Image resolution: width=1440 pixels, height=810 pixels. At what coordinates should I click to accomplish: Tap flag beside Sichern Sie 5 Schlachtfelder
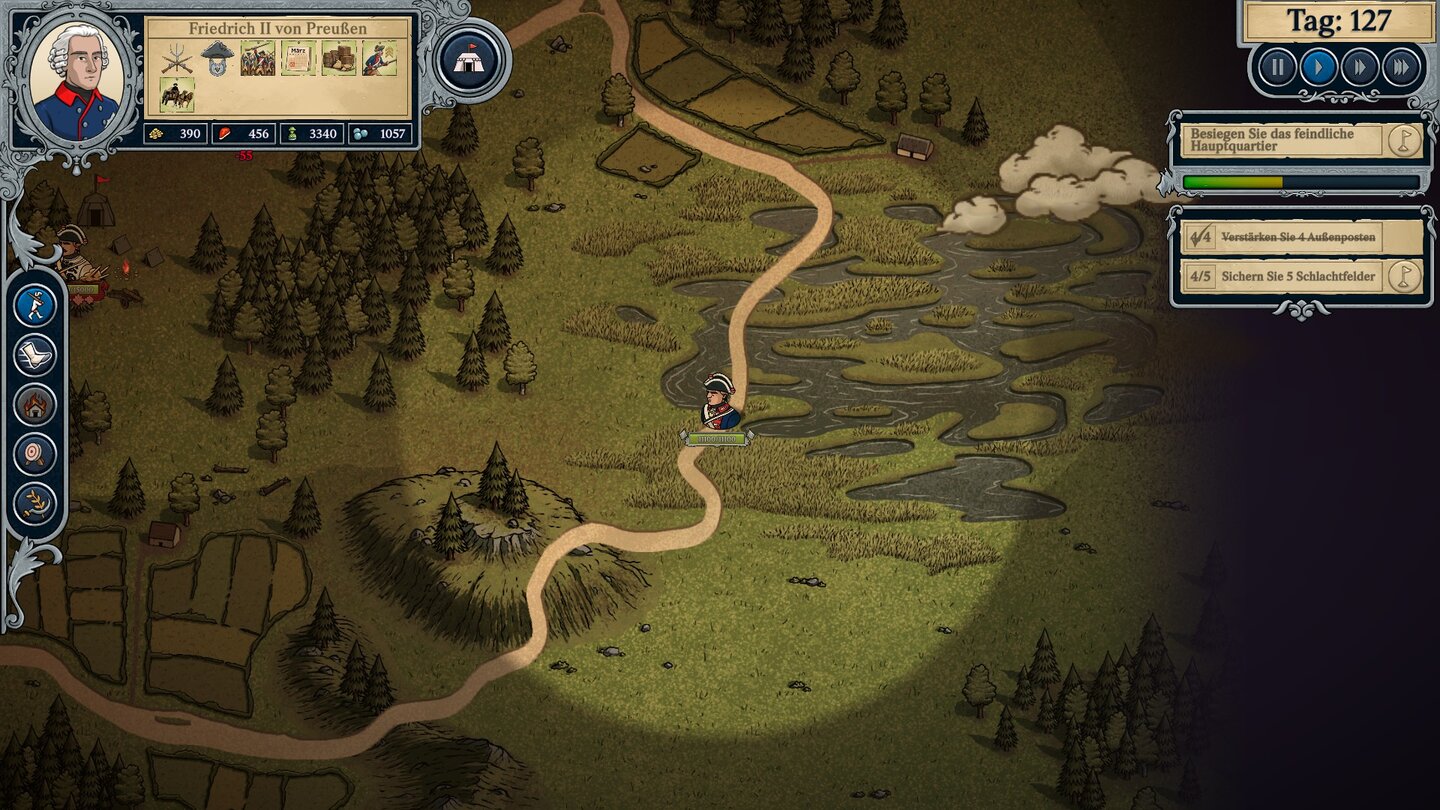[1404, 277]
